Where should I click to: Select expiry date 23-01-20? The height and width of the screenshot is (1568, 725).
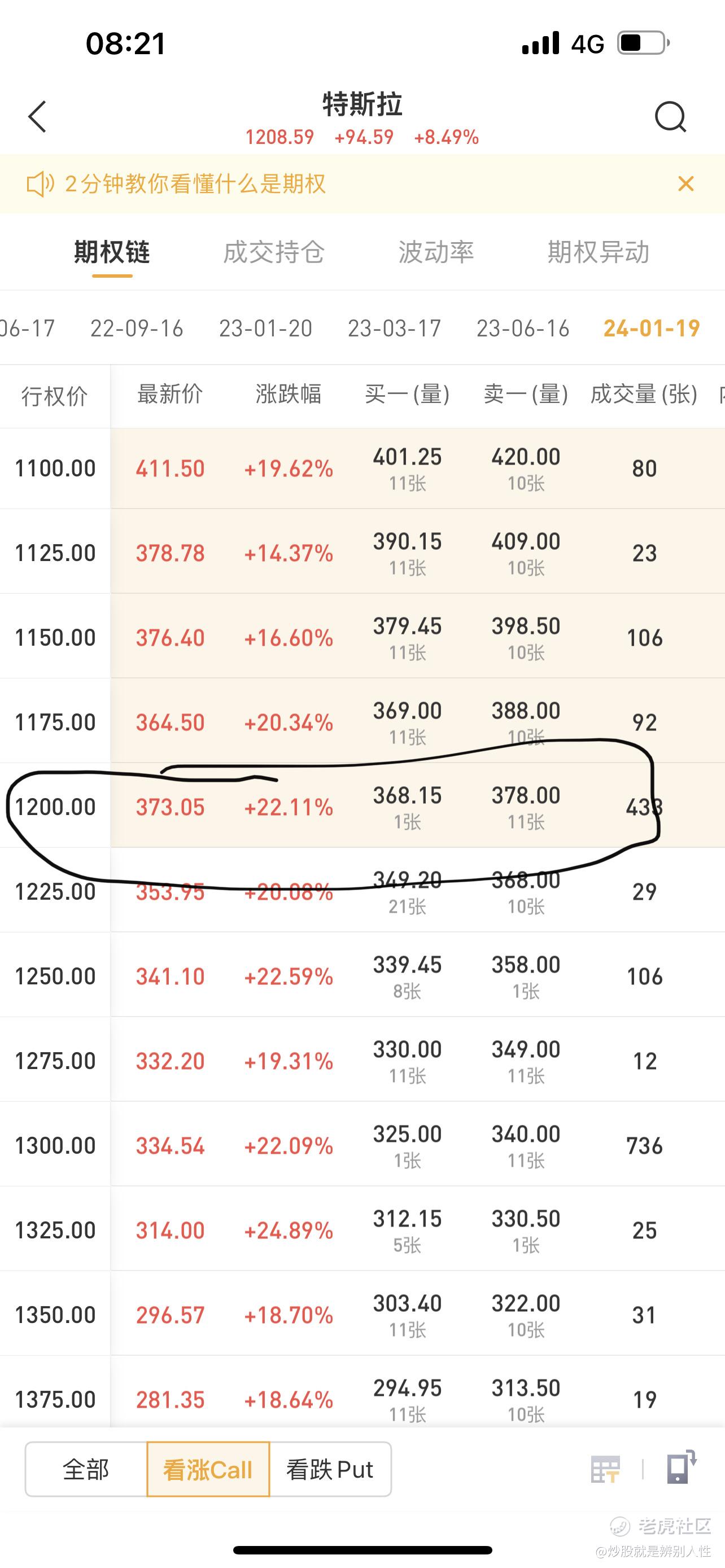click(x=266, y=329)
